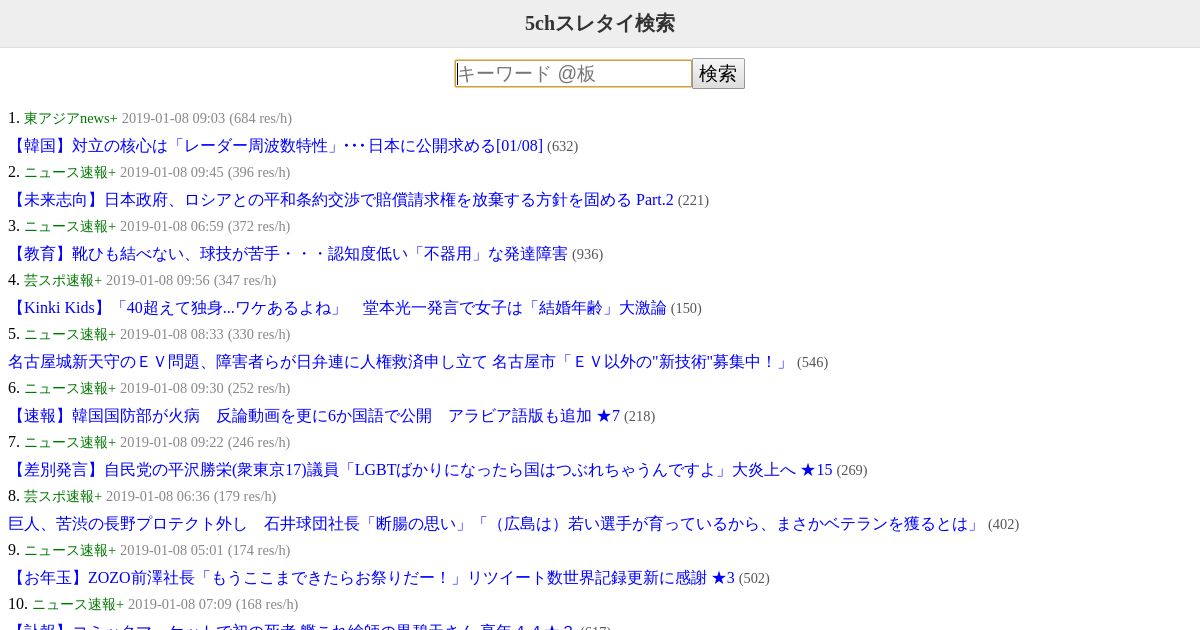Open ニュース速報+ board link in item 10
Viewport: 1200px width, 630px height.
[x=78, y=604]
